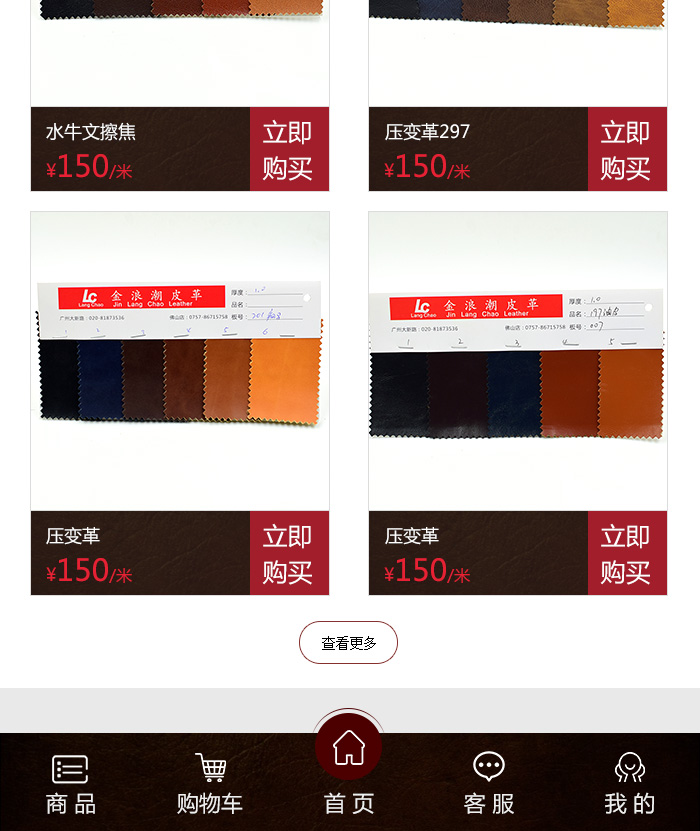Contact 客服 customer service
This screenshot has height=831, width=700.
[489, 783]
